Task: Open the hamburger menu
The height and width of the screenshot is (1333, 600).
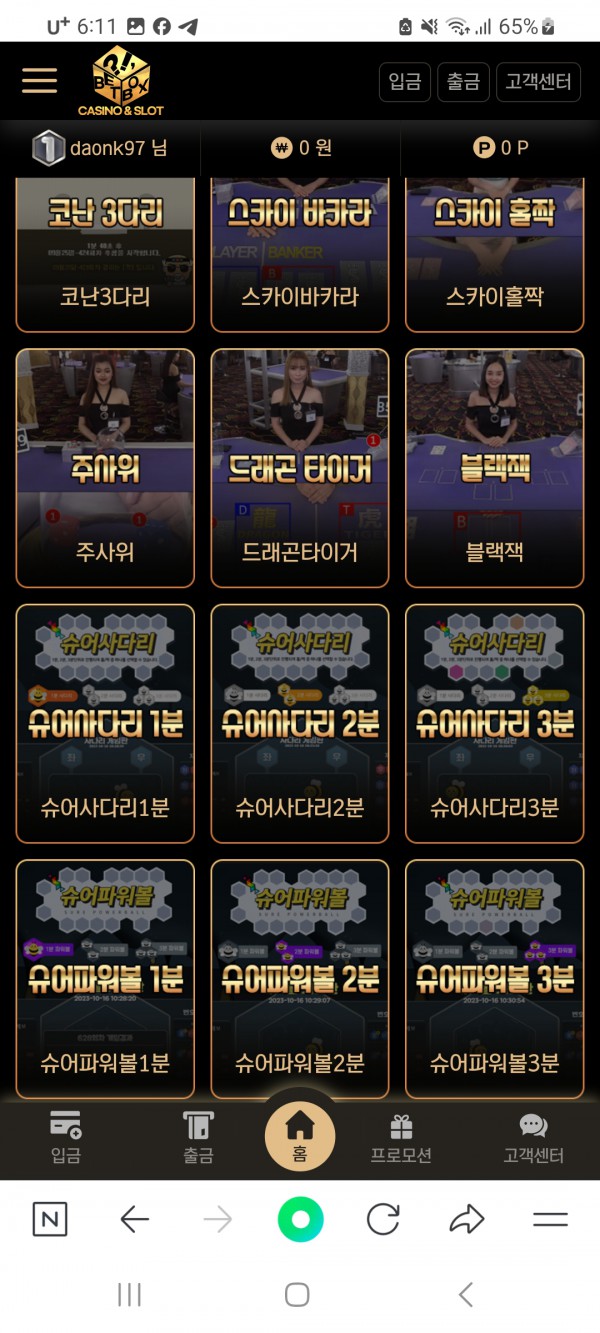Action: pos(39,81)
